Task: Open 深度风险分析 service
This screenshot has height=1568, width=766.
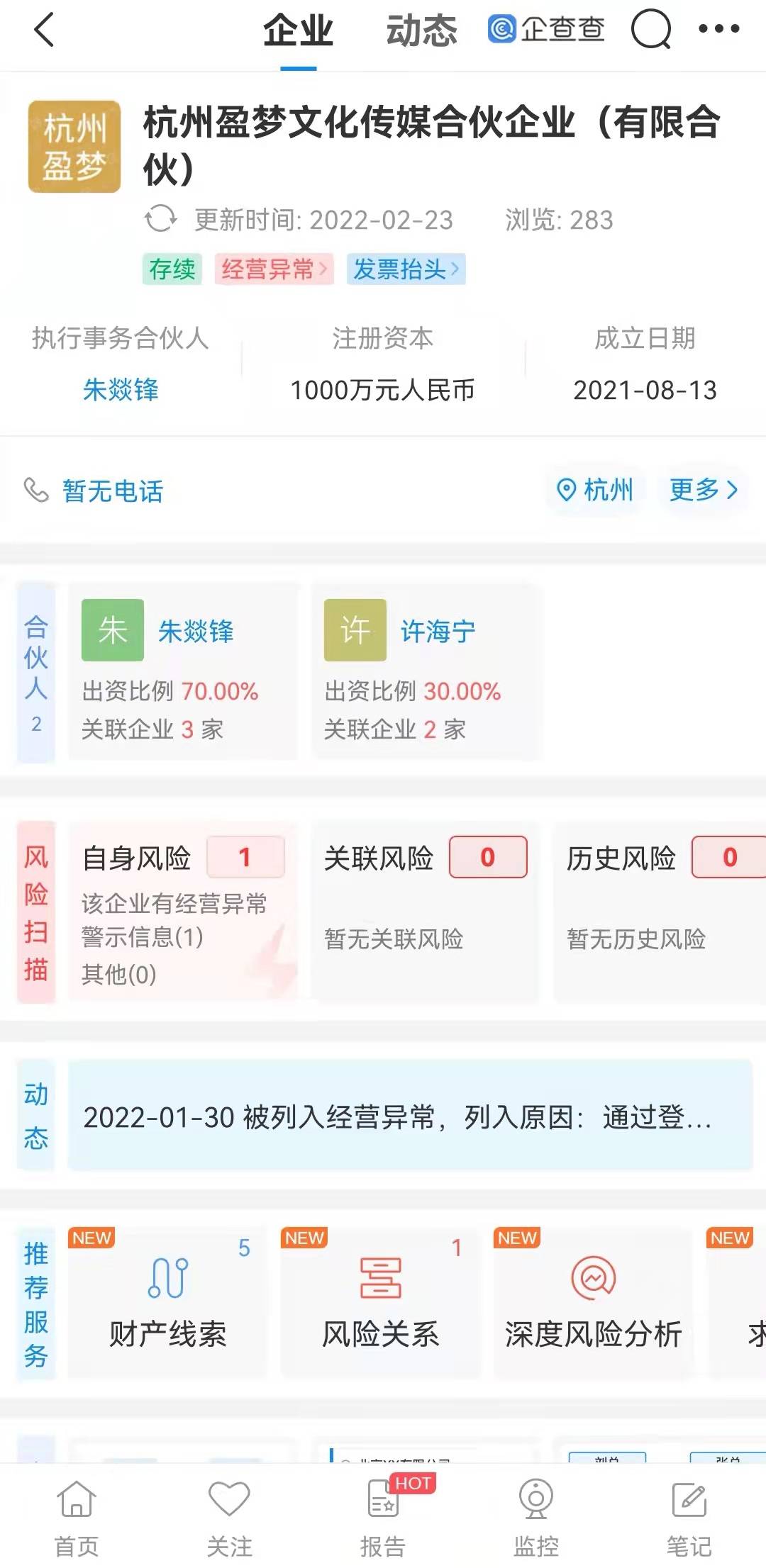Action: 593,1303
